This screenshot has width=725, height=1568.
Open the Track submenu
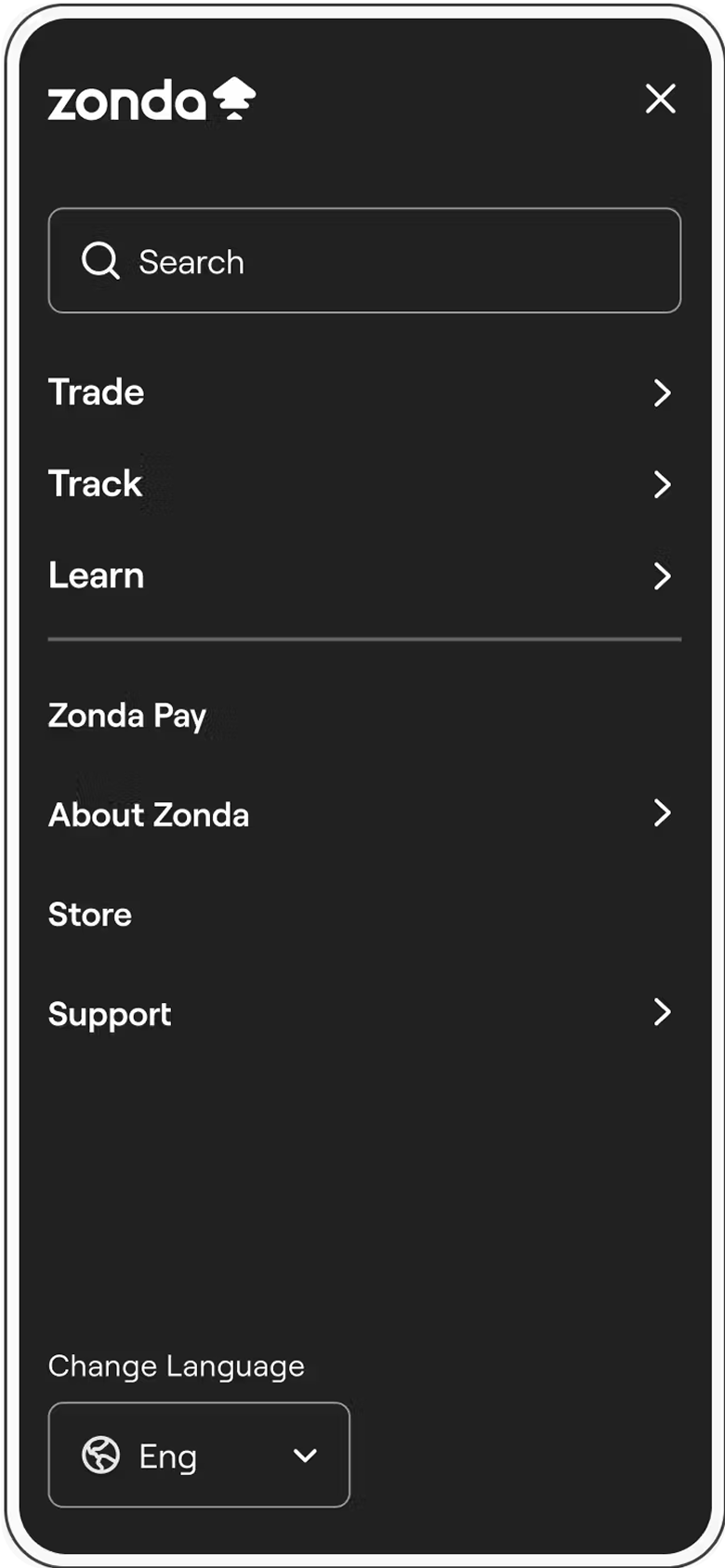click(x=362, y=483)
